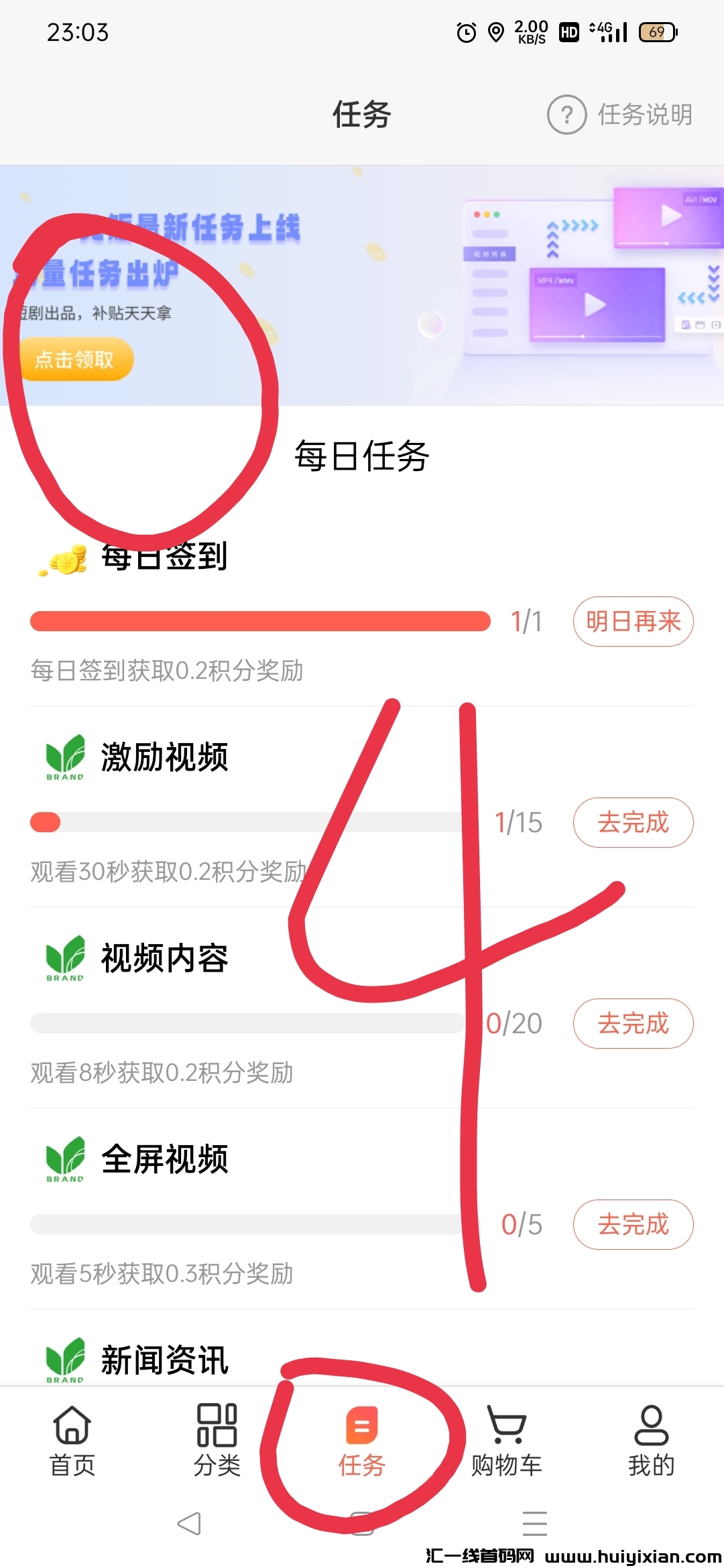This screenshot has height=1568, width=724.
Task: Tap the system back button
Action: (189, 1524)
